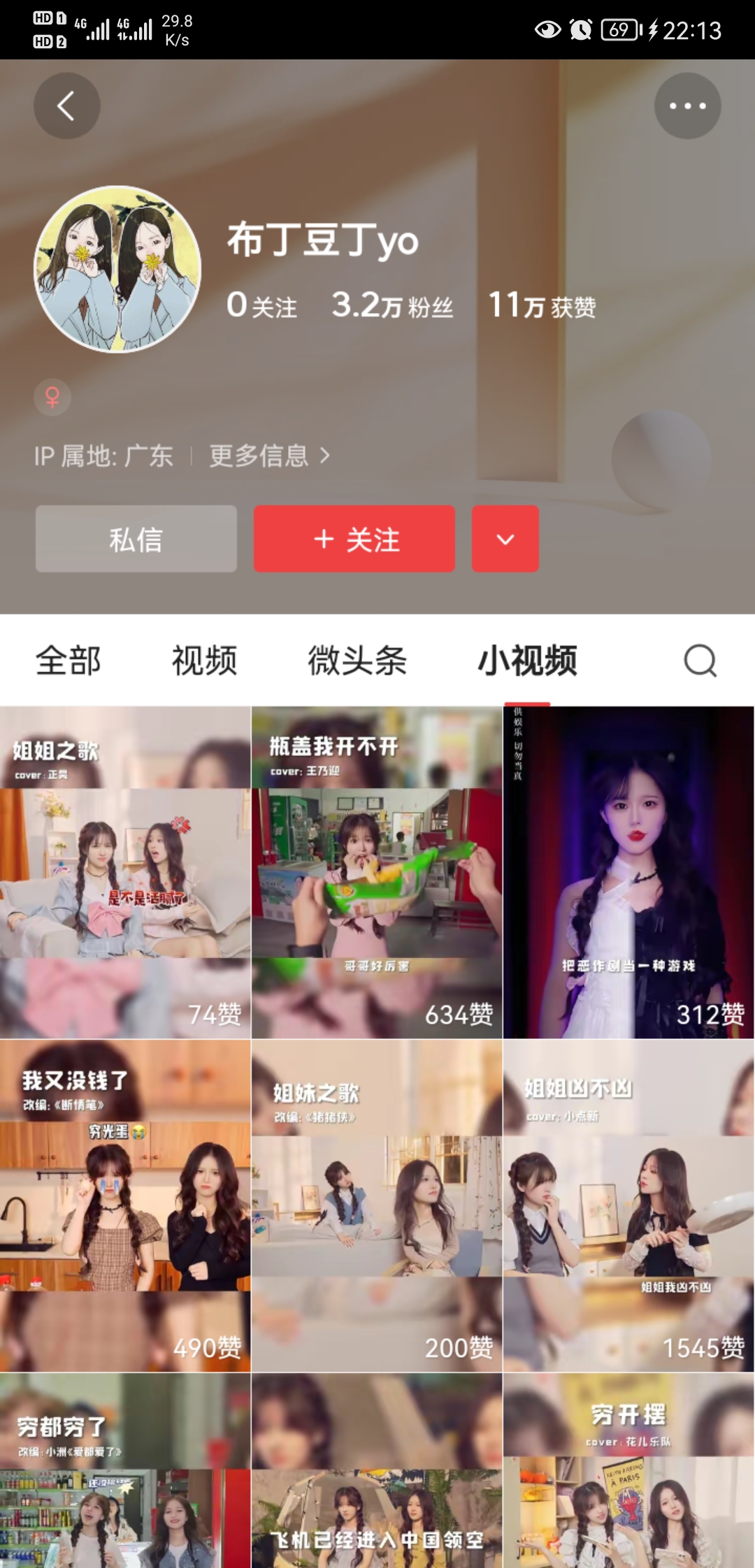755x1568 pixels.
Task: Open the three-dot overflow menu
Action: [687, 106]
